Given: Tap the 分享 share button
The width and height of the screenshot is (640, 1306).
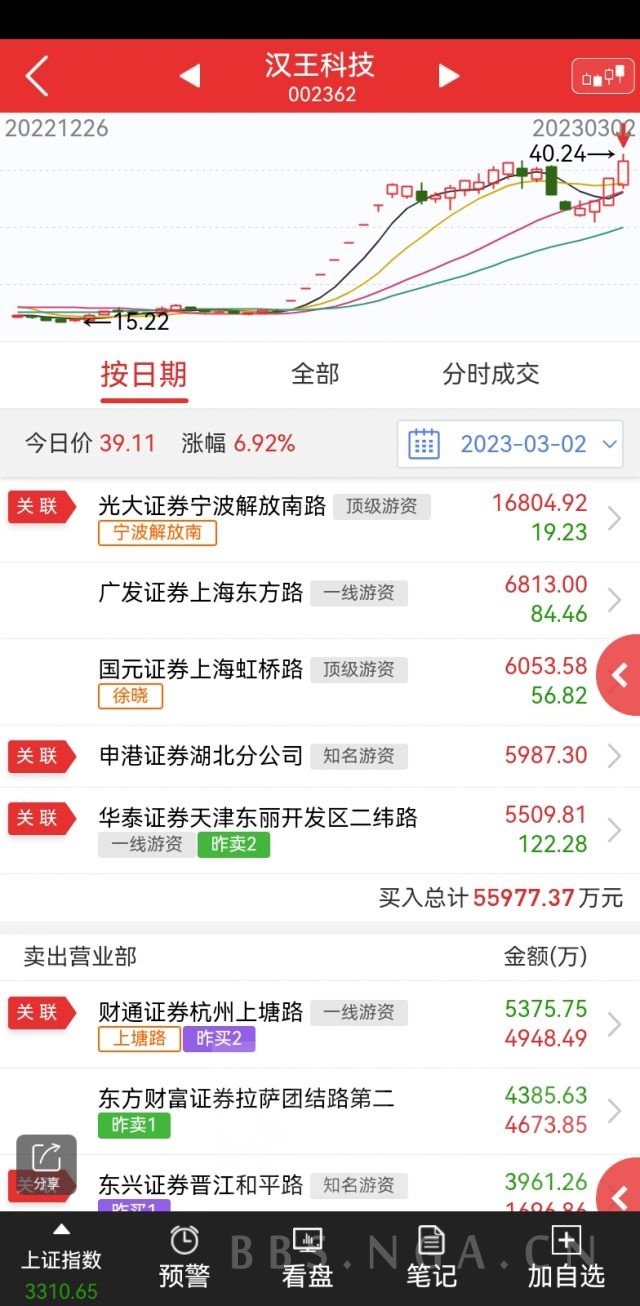Looking at the screenshot, I should 46,1165.
